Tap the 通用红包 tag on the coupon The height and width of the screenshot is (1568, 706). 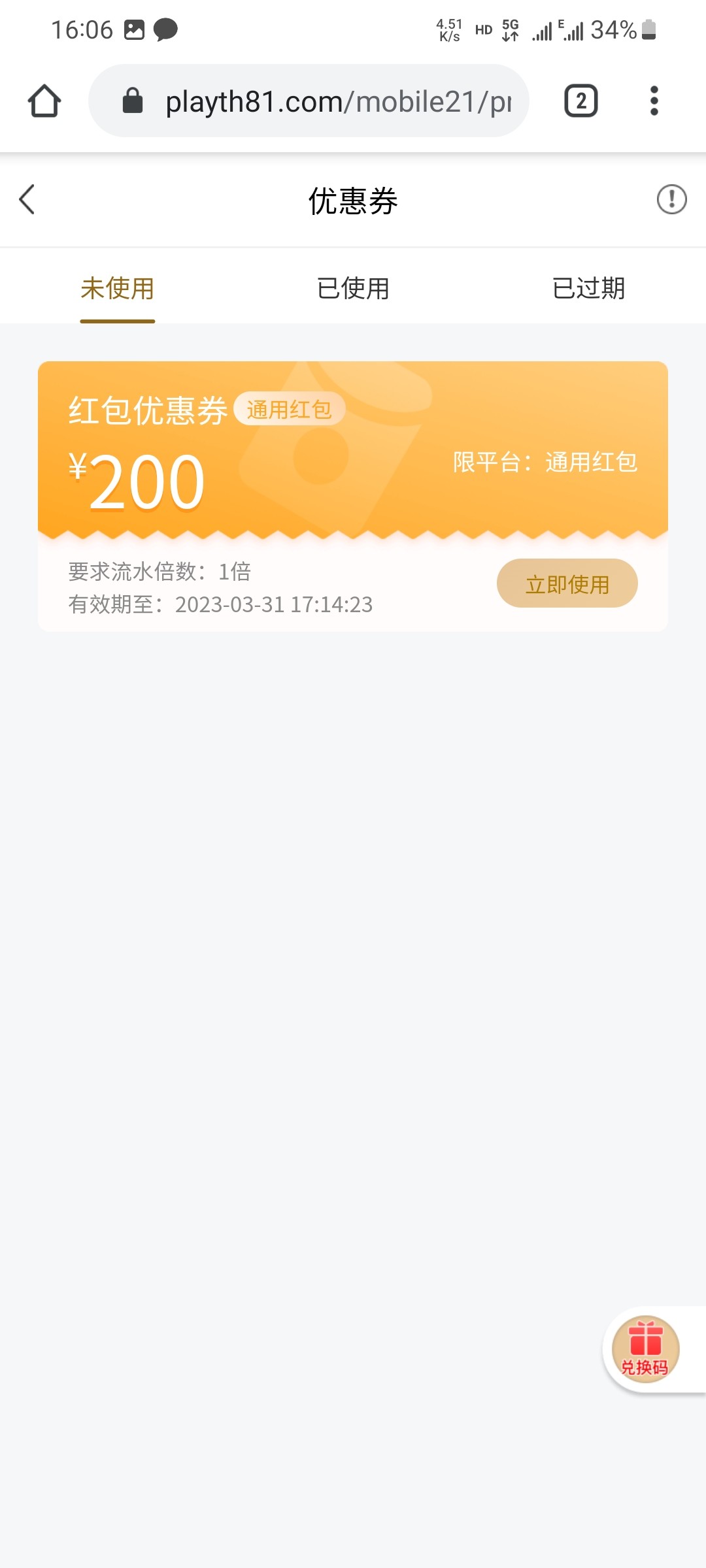click(290, 408)
